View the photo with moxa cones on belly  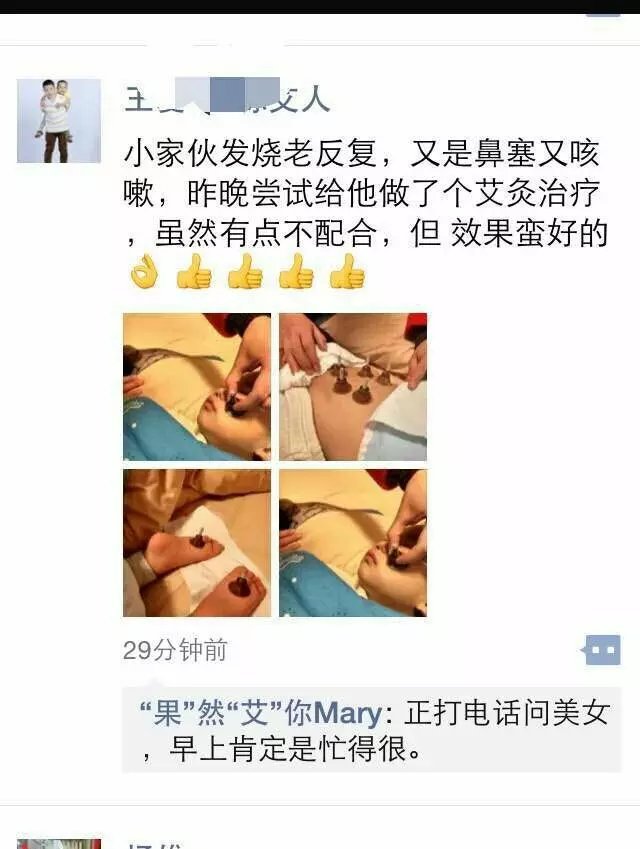coord(353,387)
